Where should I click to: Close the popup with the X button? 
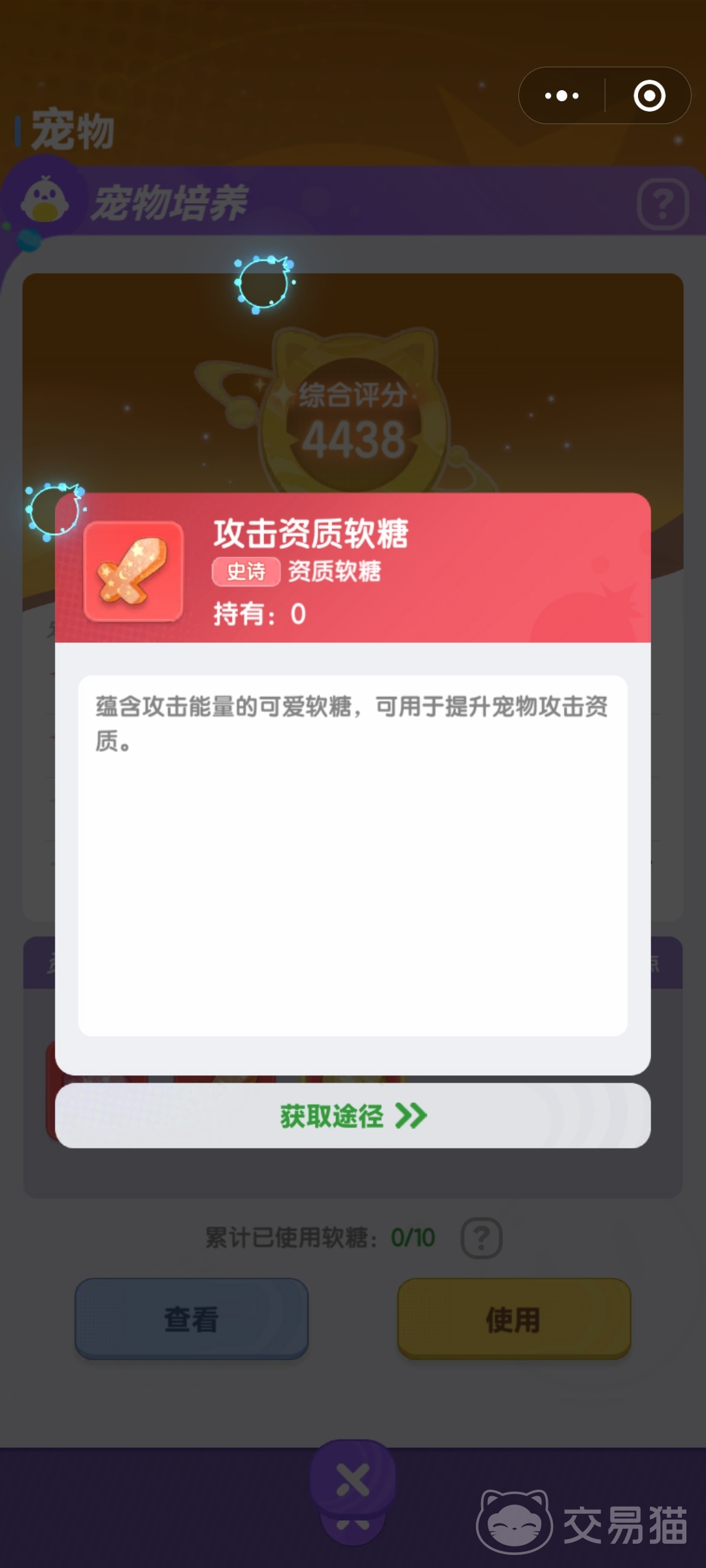[353, 1480]
